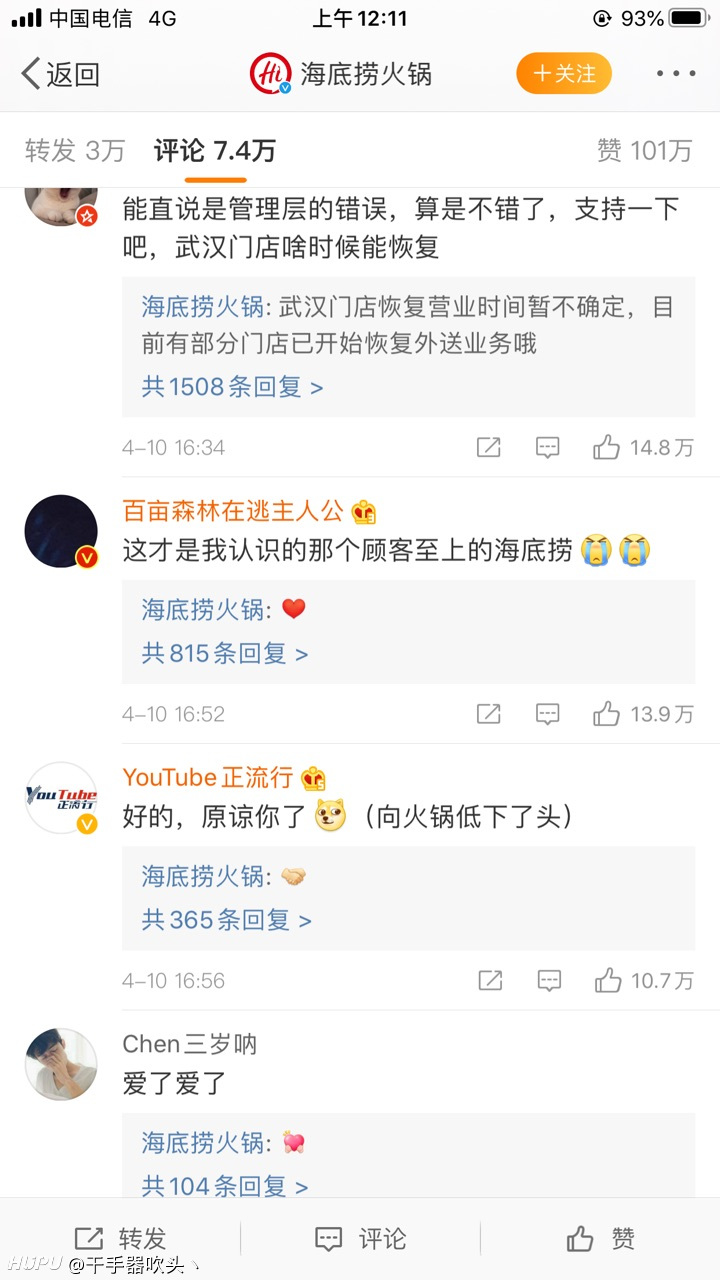Open the three-dot overflow menu
The image size is (720, 1280).
click(x=676, y=74)
